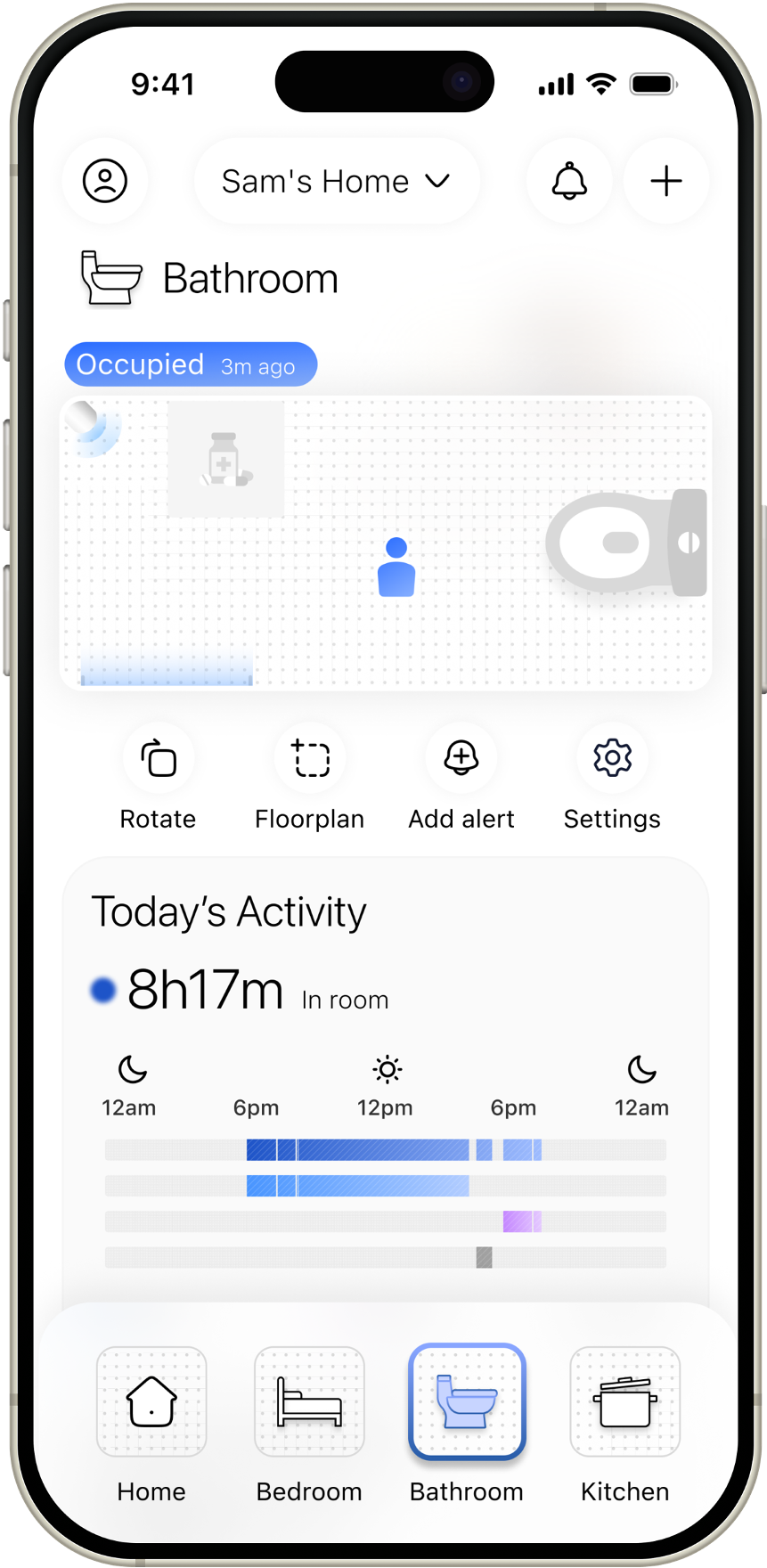Image resolution: width=767 pixels, height=1568 pixels.
Task: Tap the plus icon to add
Action: click(x=665, y=182)
